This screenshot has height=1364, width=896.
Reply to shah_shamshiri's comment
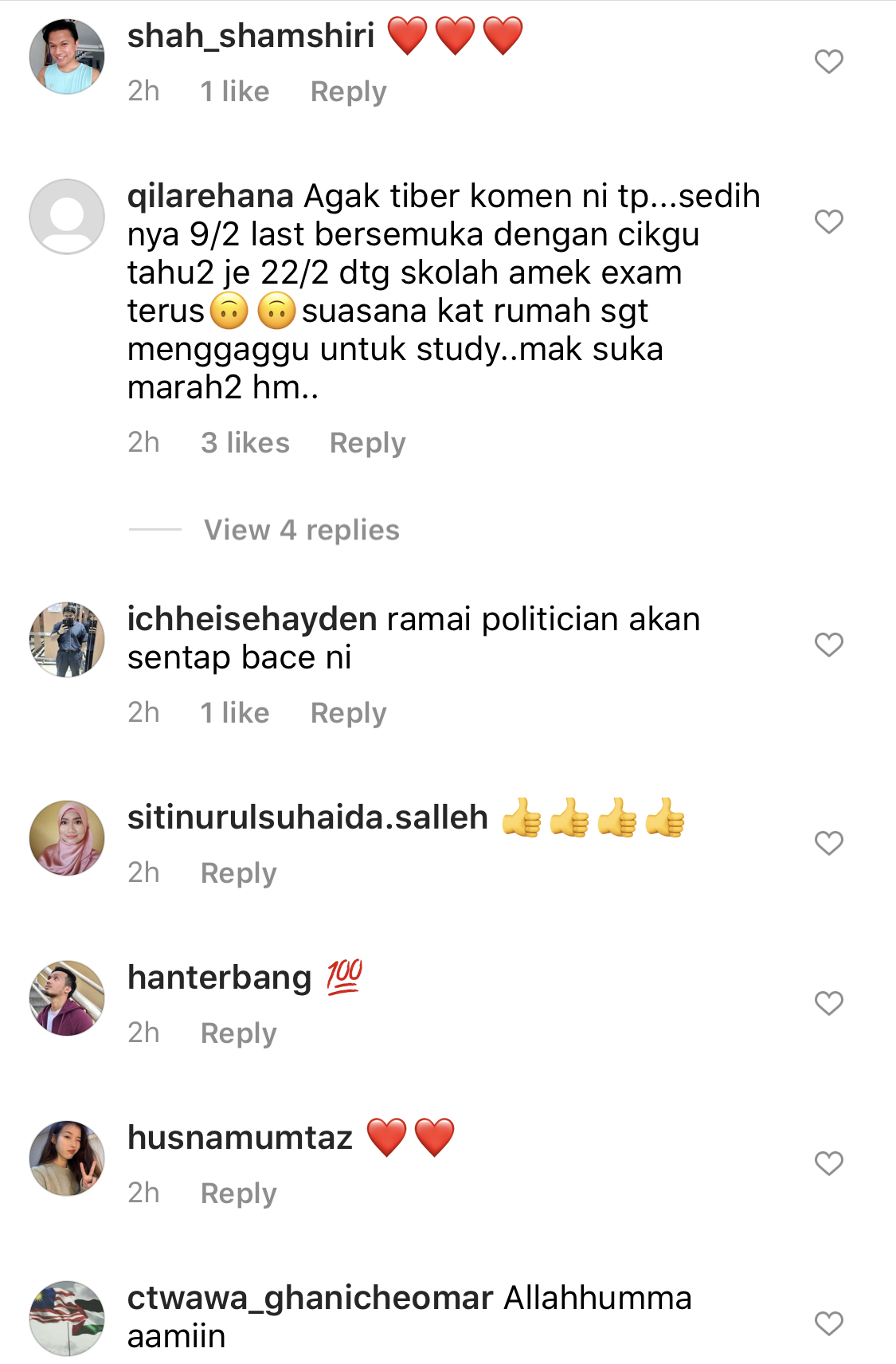pos(348,92)
